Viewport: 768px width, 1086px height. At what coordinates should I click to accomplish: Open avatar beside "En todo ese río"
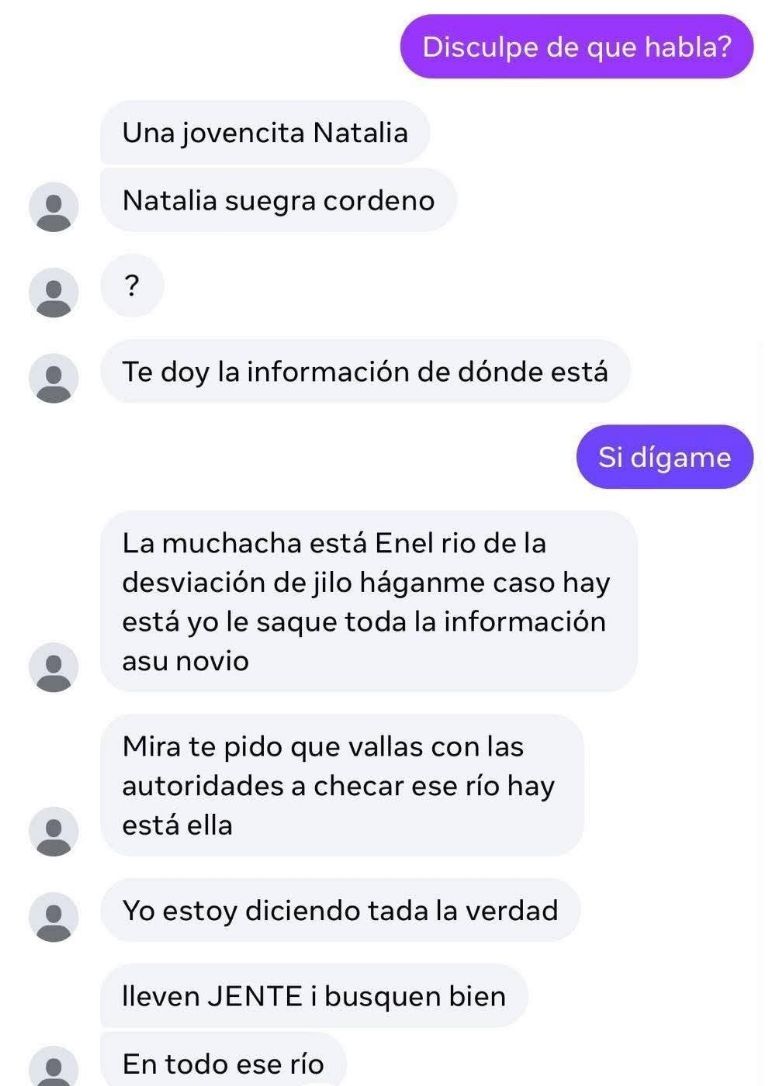point(54,1068)
